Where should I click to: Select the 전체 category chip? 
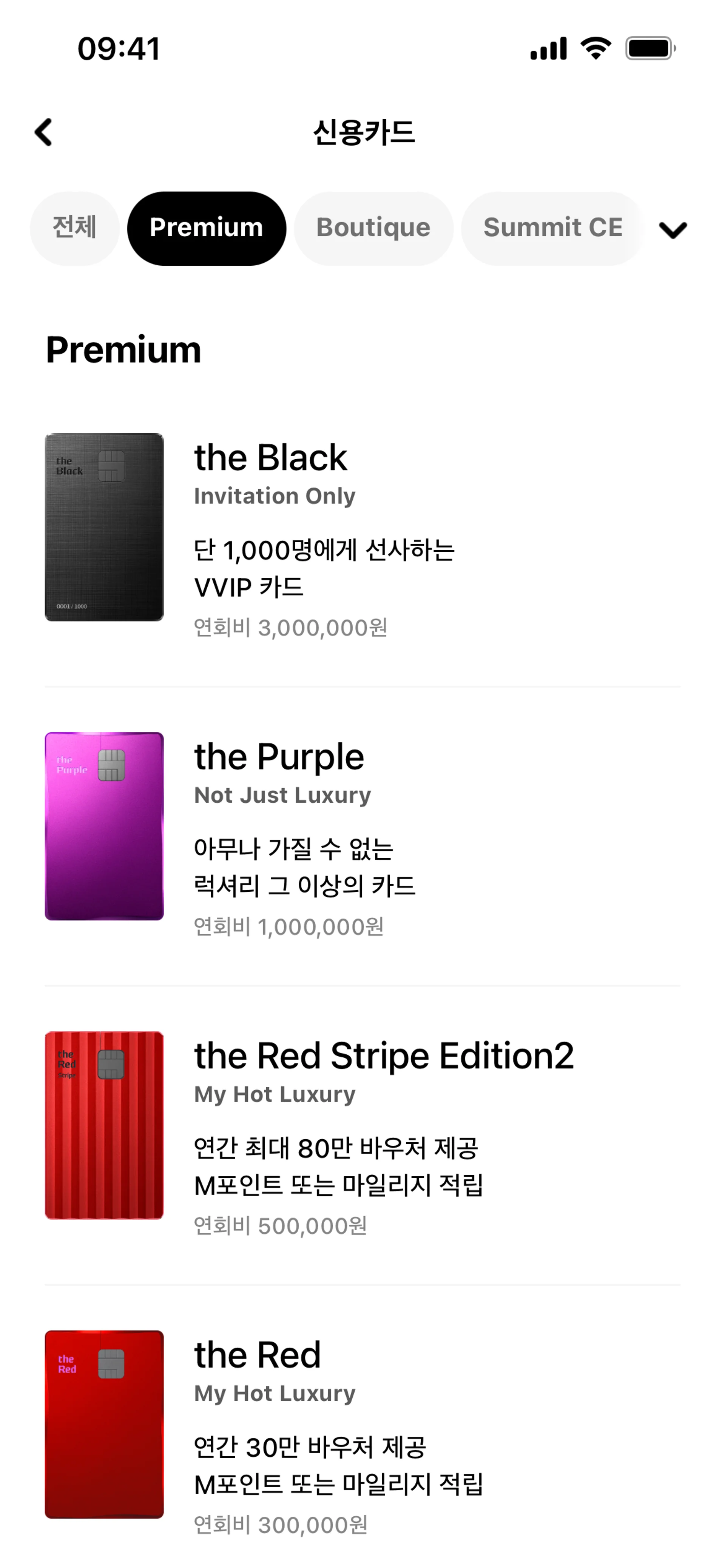[74, 228]
